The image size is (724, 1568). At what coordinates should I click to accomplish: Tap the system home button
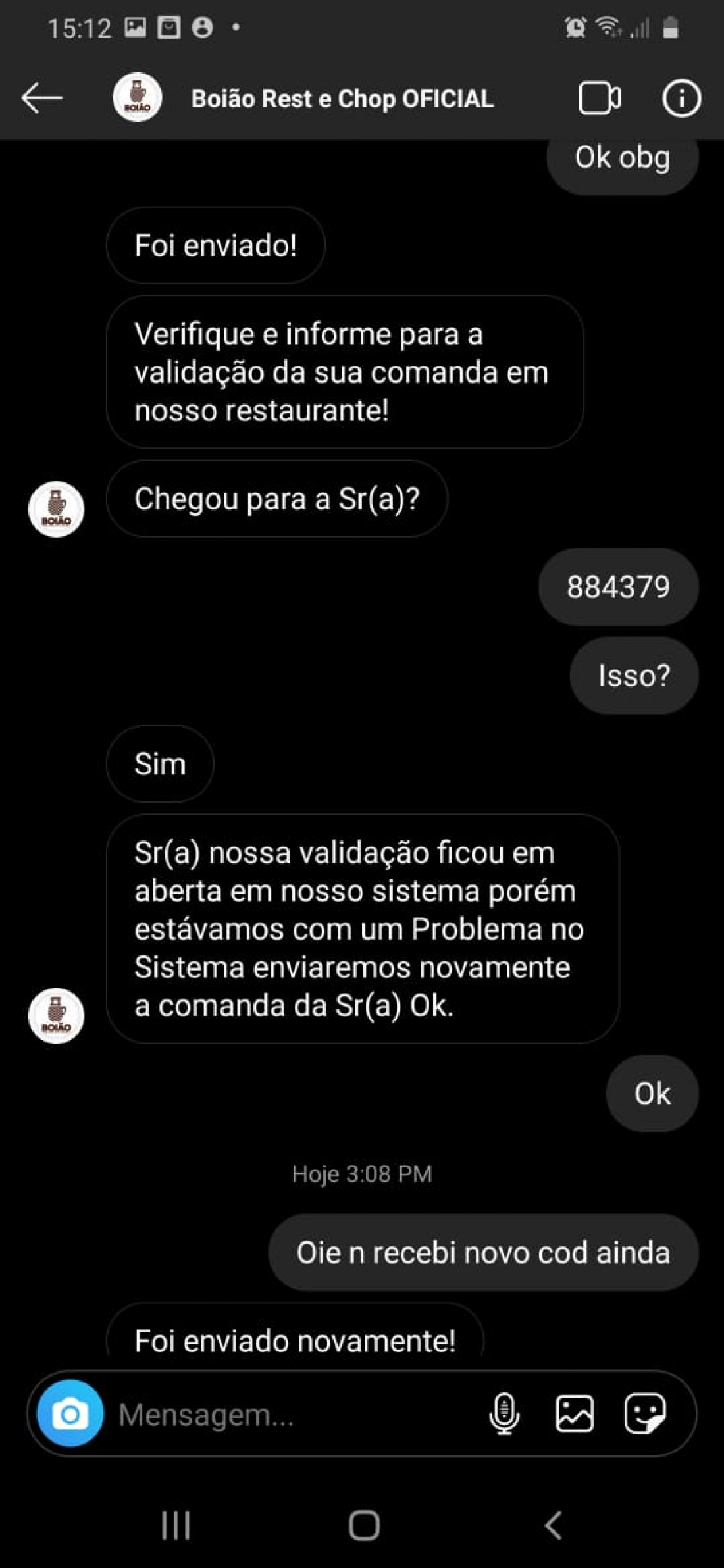(363, 1525)
